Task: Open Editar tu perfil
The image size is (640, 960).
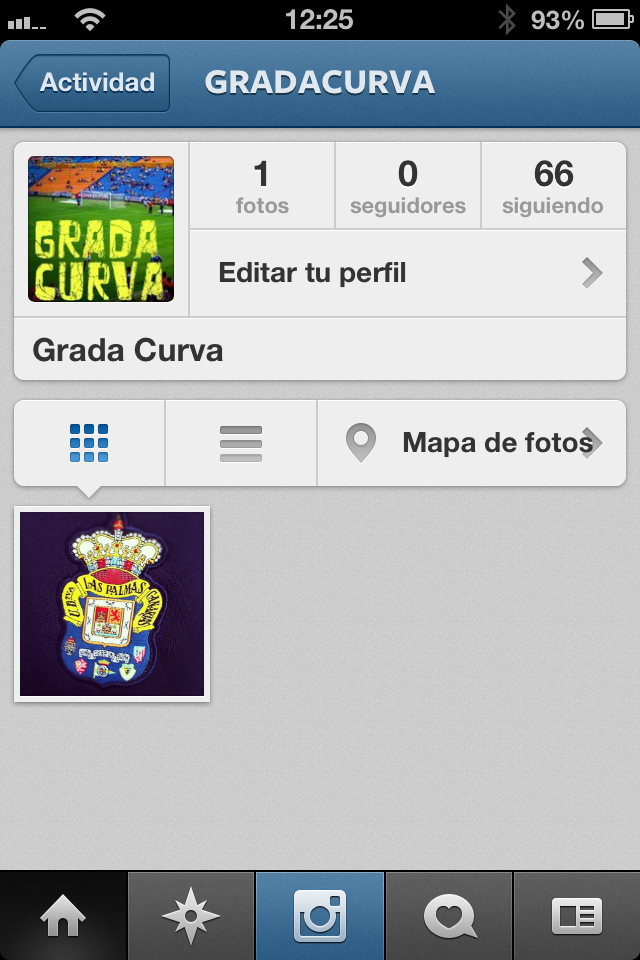Action: coord(407,273)
